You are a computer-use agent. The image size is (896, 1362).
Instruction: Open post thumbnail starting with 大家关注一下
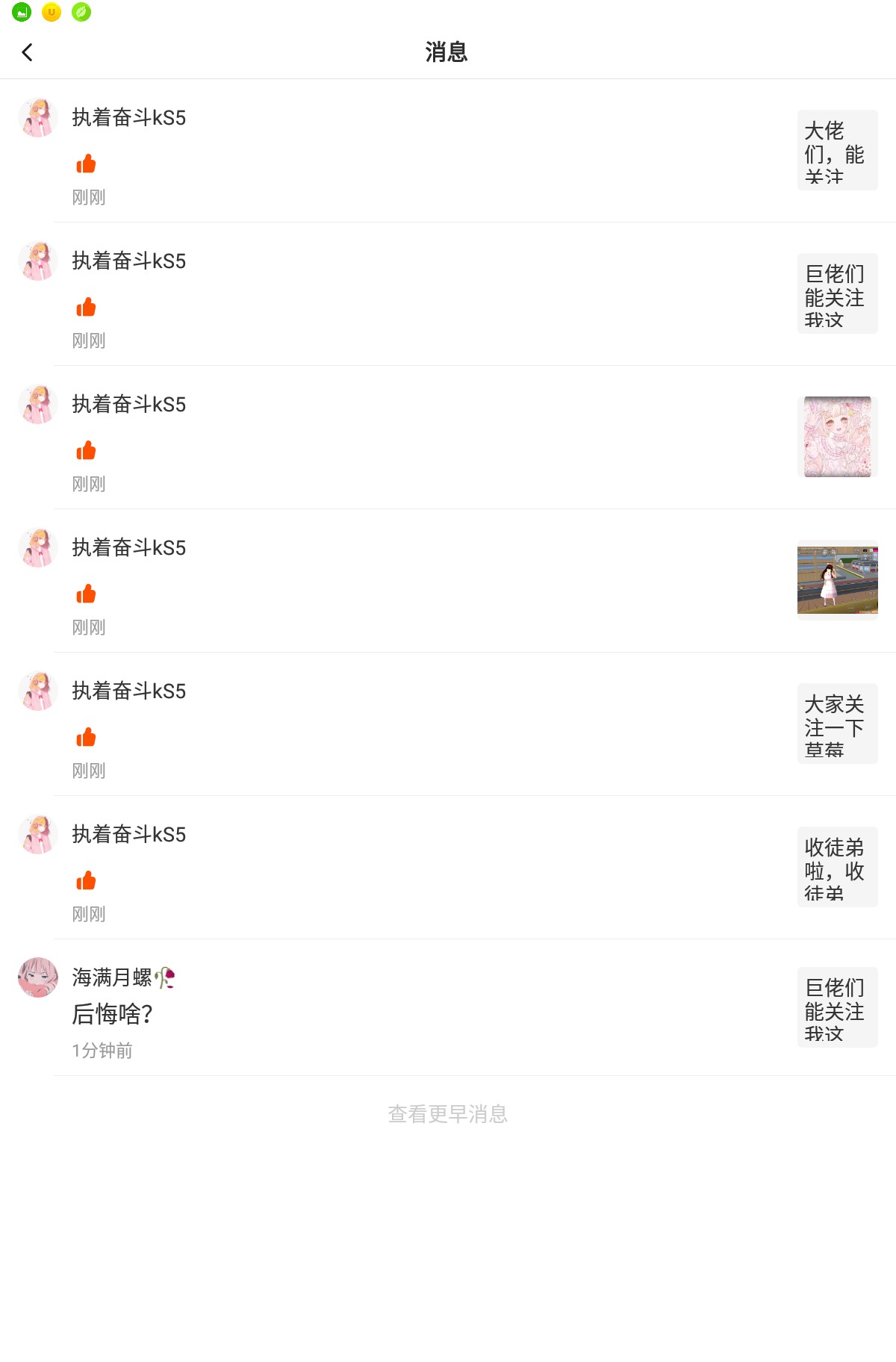point(837,724)
